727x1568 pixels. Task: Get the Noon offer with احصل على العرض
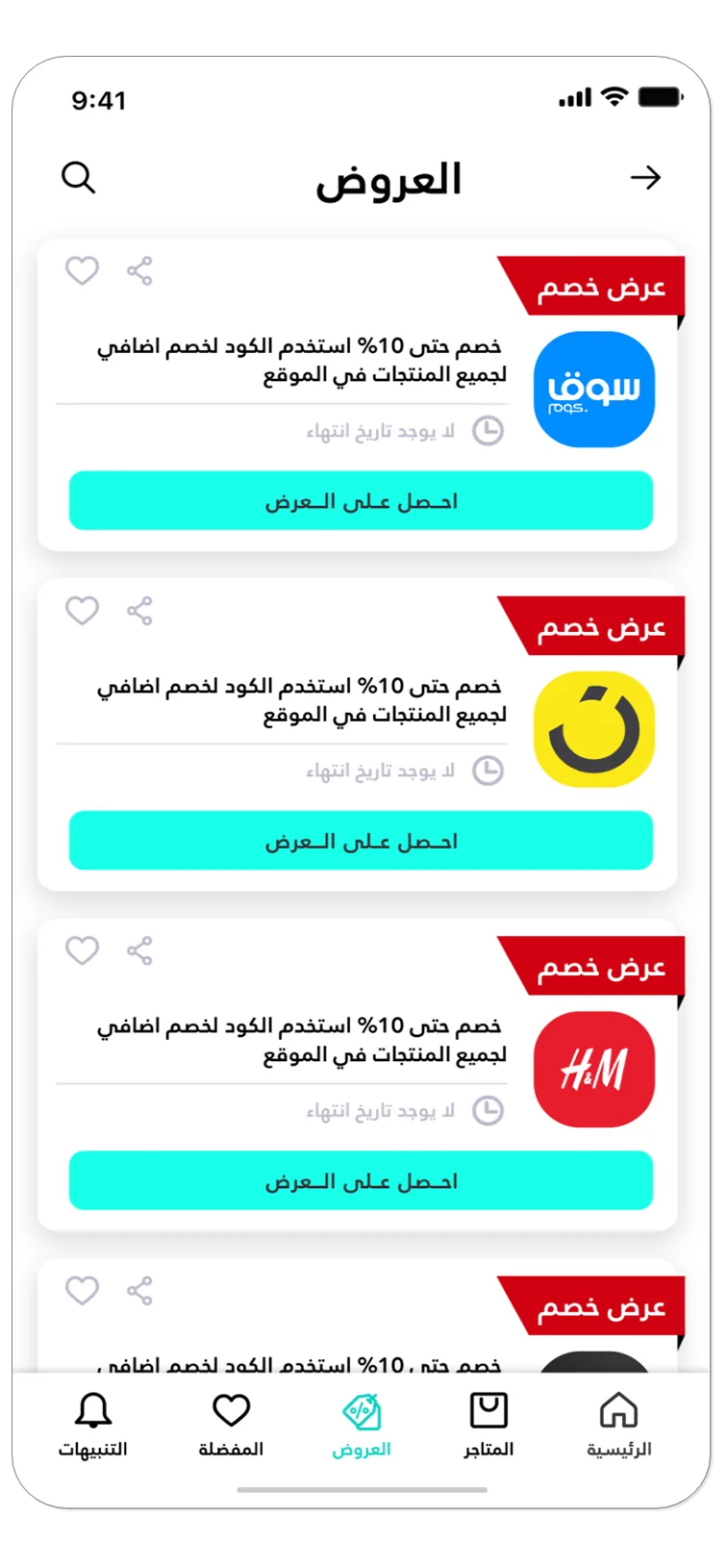(x=361, y=841)
